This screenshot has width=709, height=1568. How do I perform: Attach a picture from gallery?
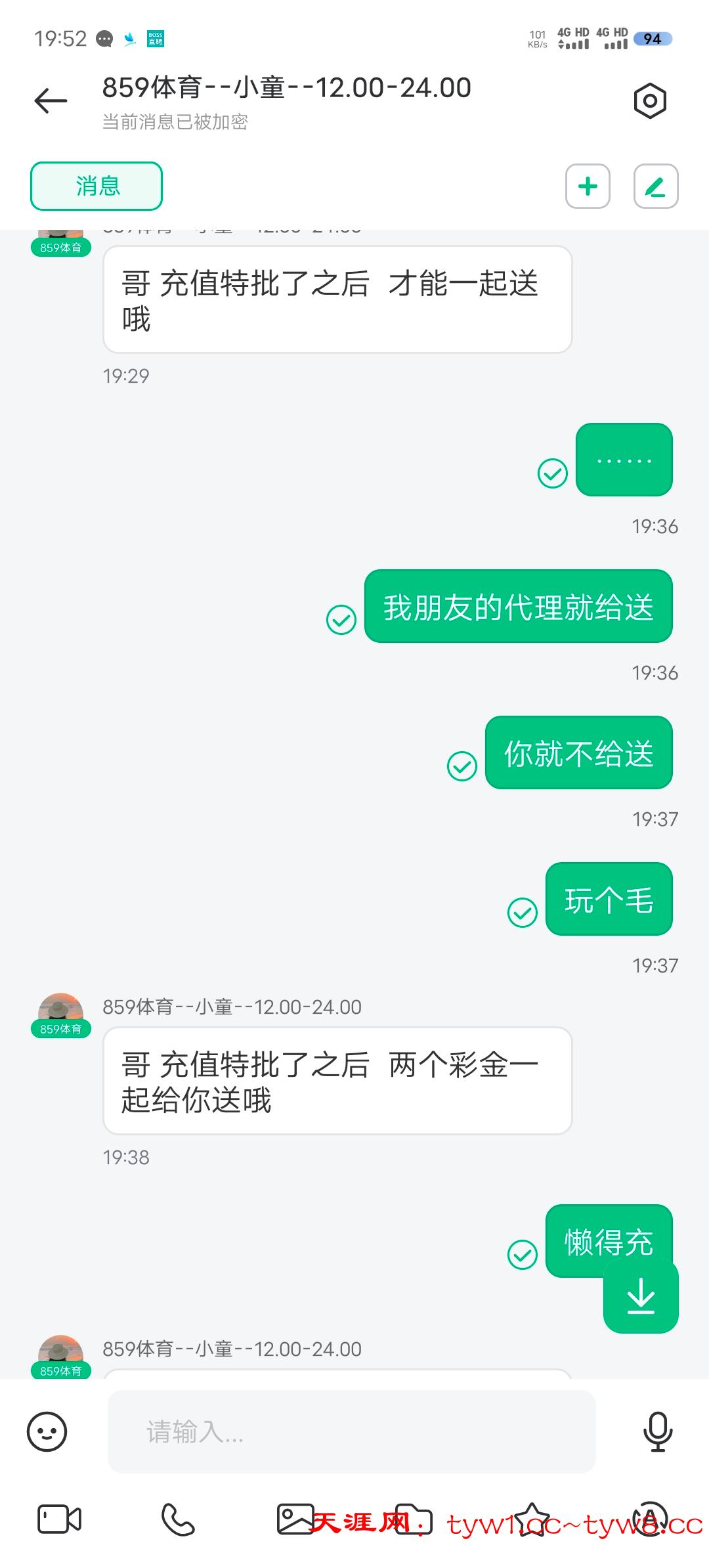click(x=295, y=1519)
